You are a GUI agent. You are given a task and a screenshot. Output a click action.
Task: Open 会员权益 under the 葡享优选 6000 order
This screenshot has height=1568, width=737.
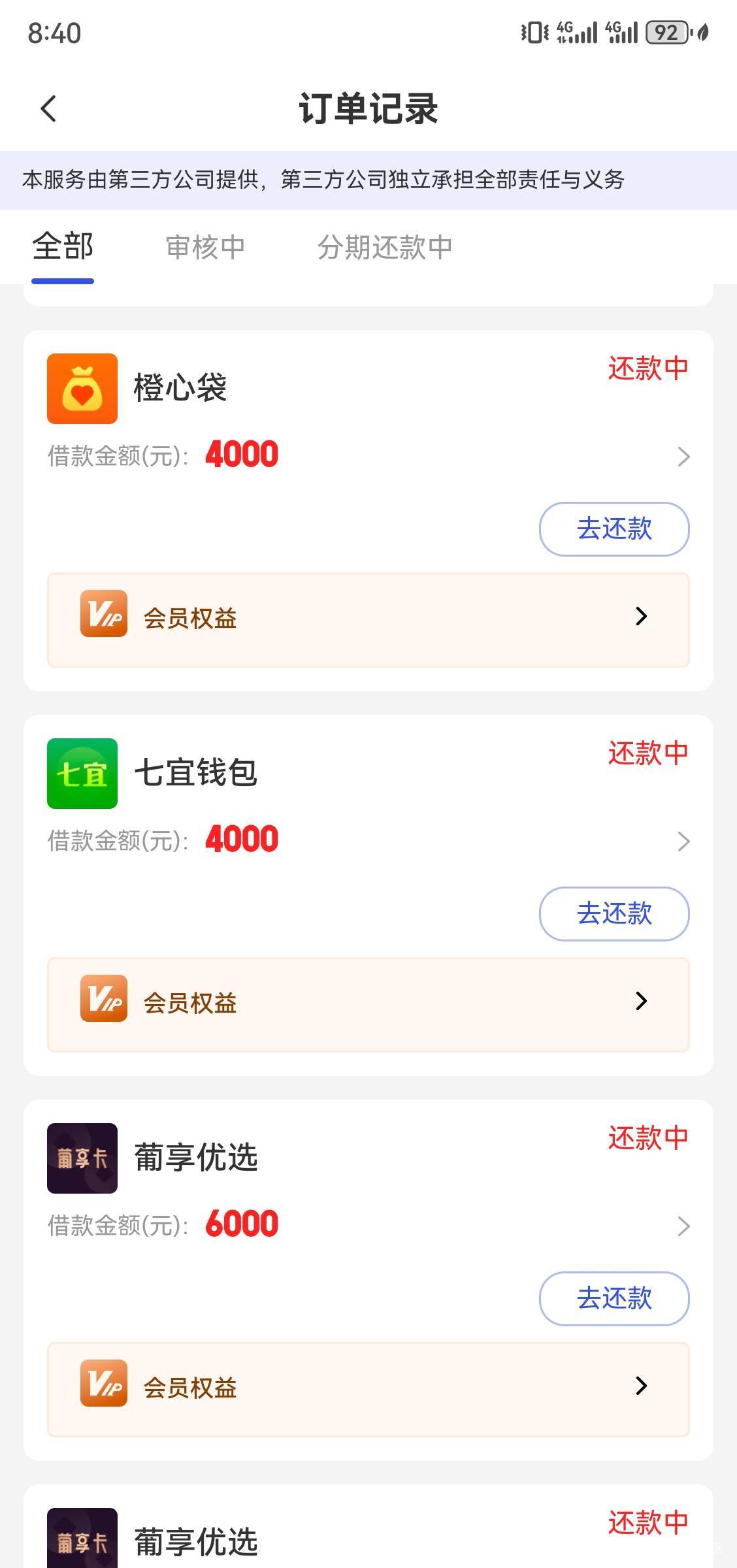point(368,1389)
